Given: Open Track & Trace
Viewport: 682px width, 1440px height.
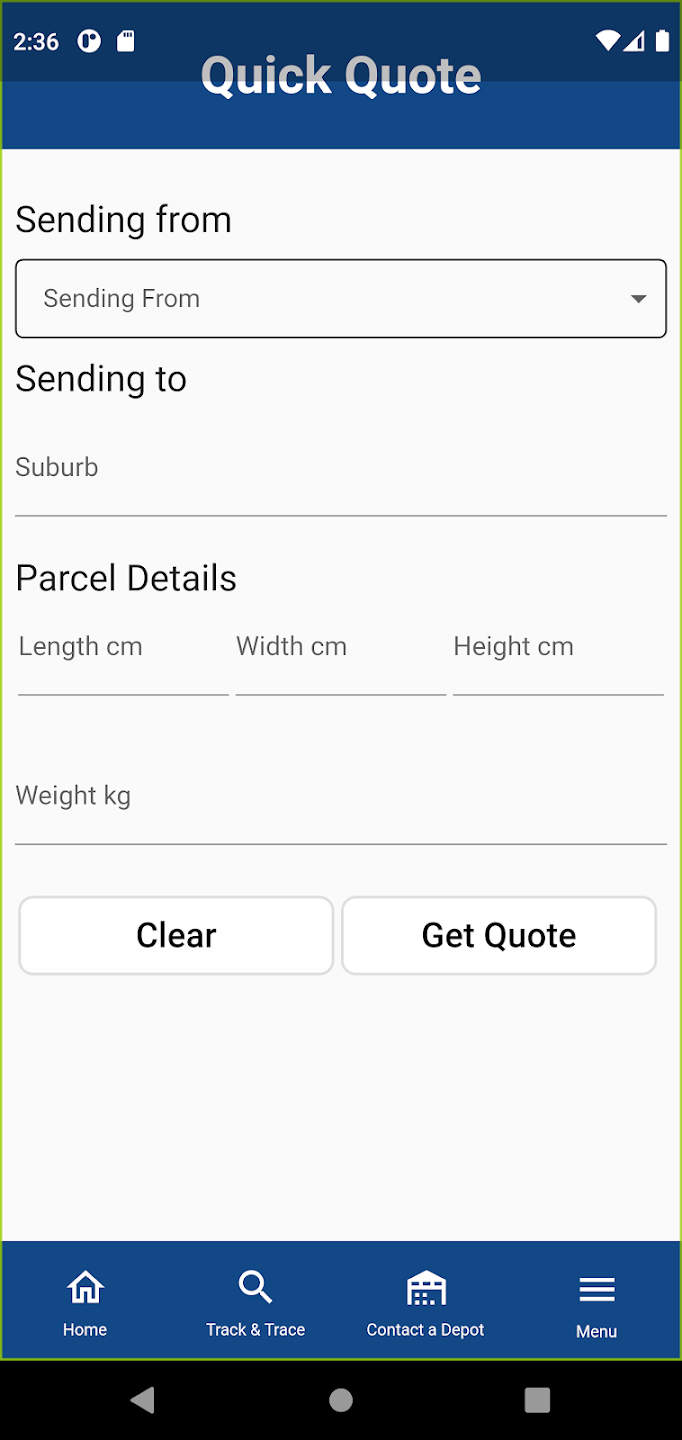Looking at the screenshot, I should pos(255,1302).
